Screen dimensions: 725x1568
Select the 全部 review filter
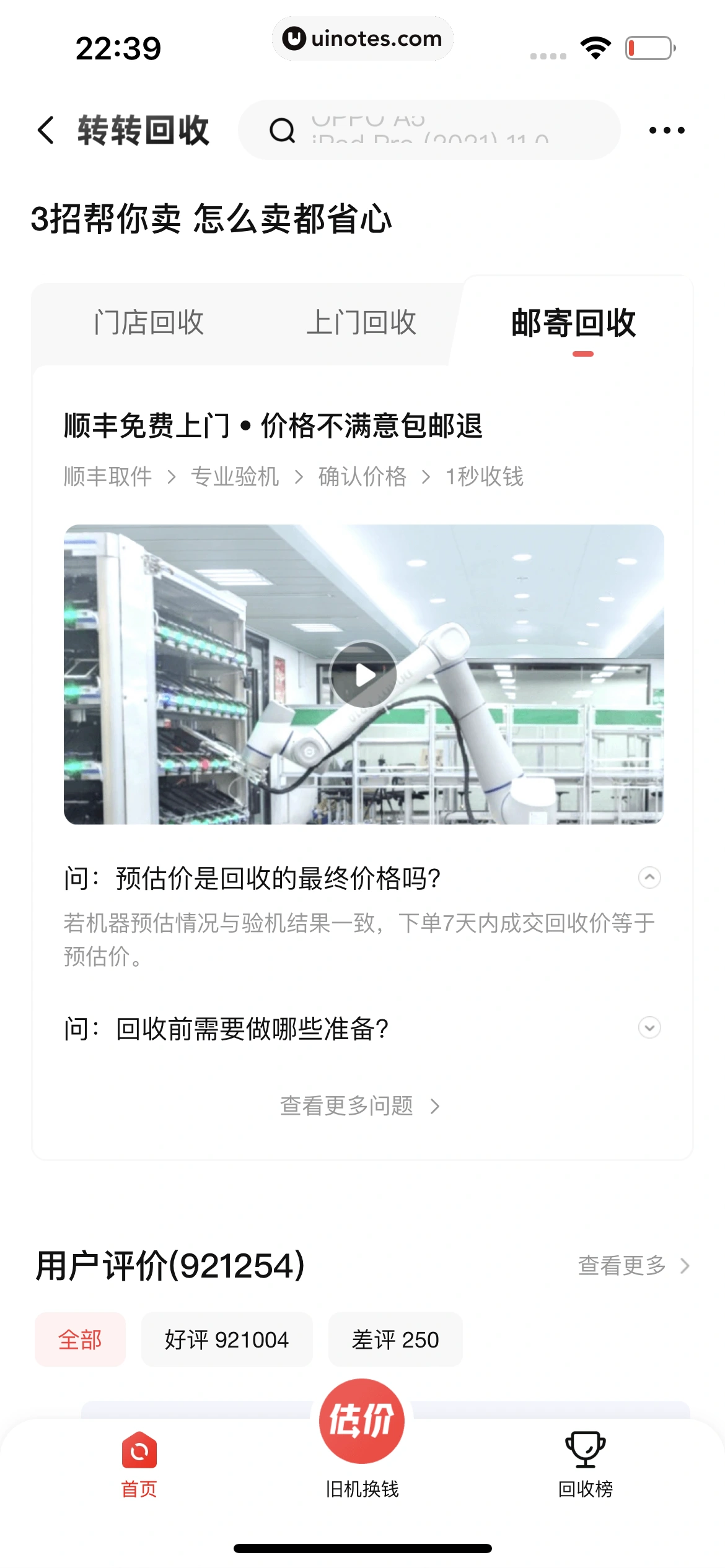81,1339
